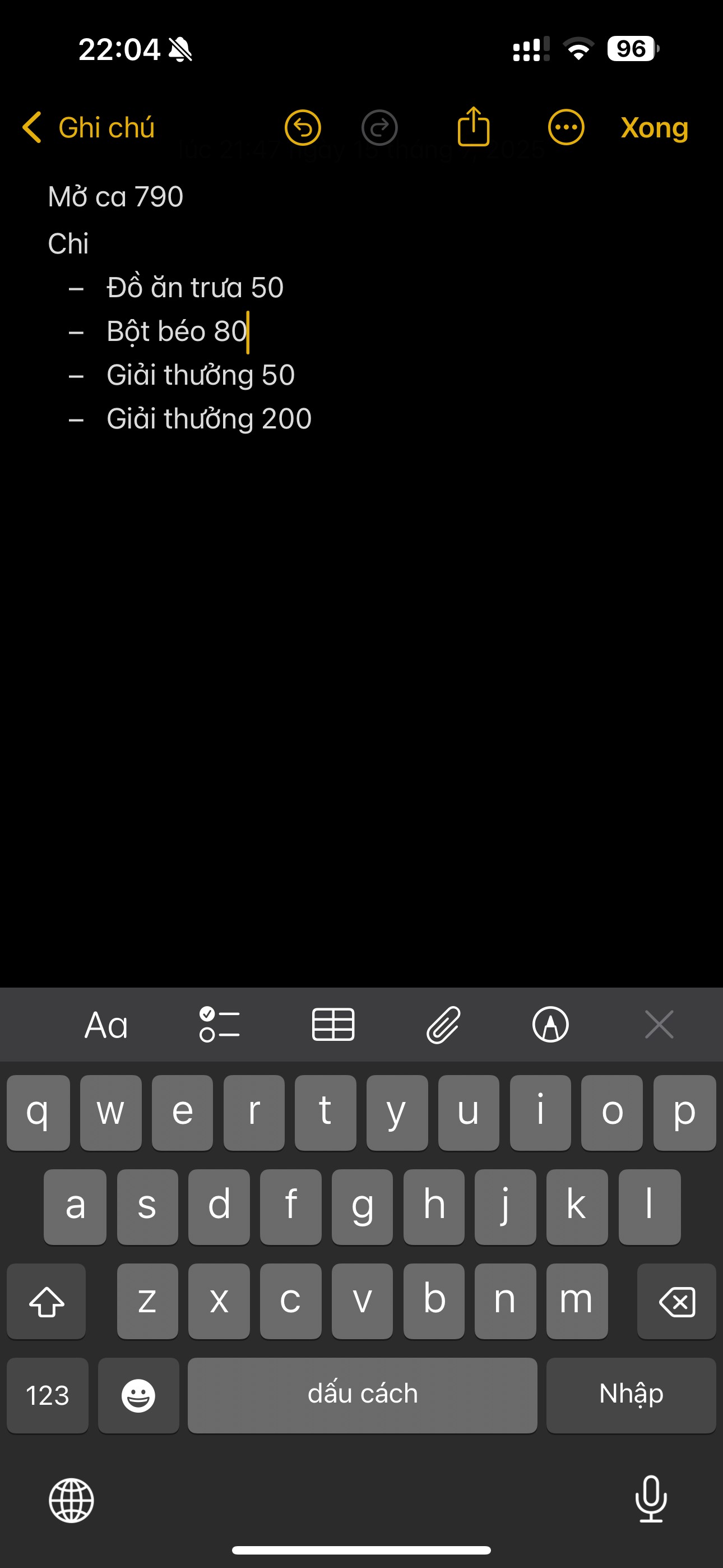Open the attachment paperclip menu
The image size is (723, 1568).
pos(443,1025)
